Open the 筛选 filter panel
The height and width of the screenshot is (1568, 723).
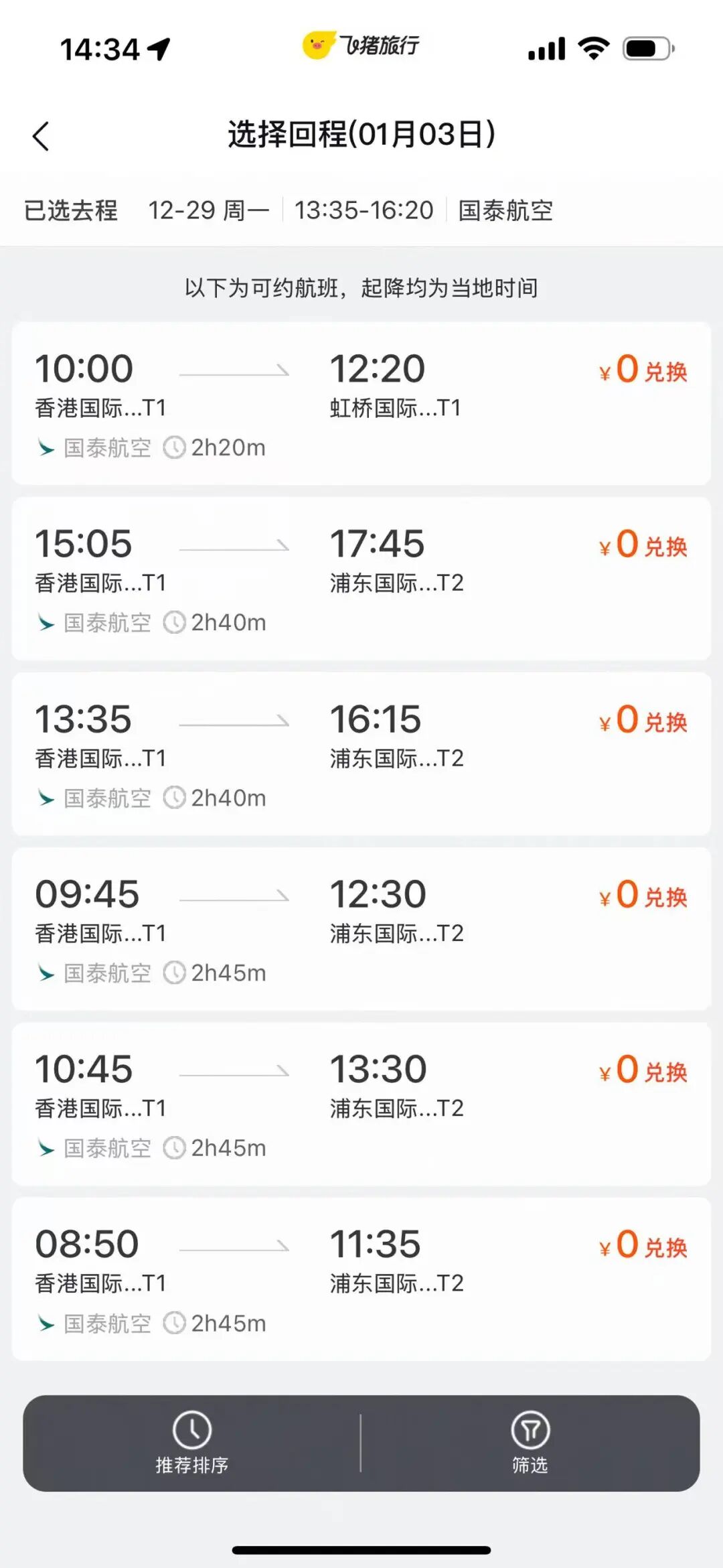530,1443
